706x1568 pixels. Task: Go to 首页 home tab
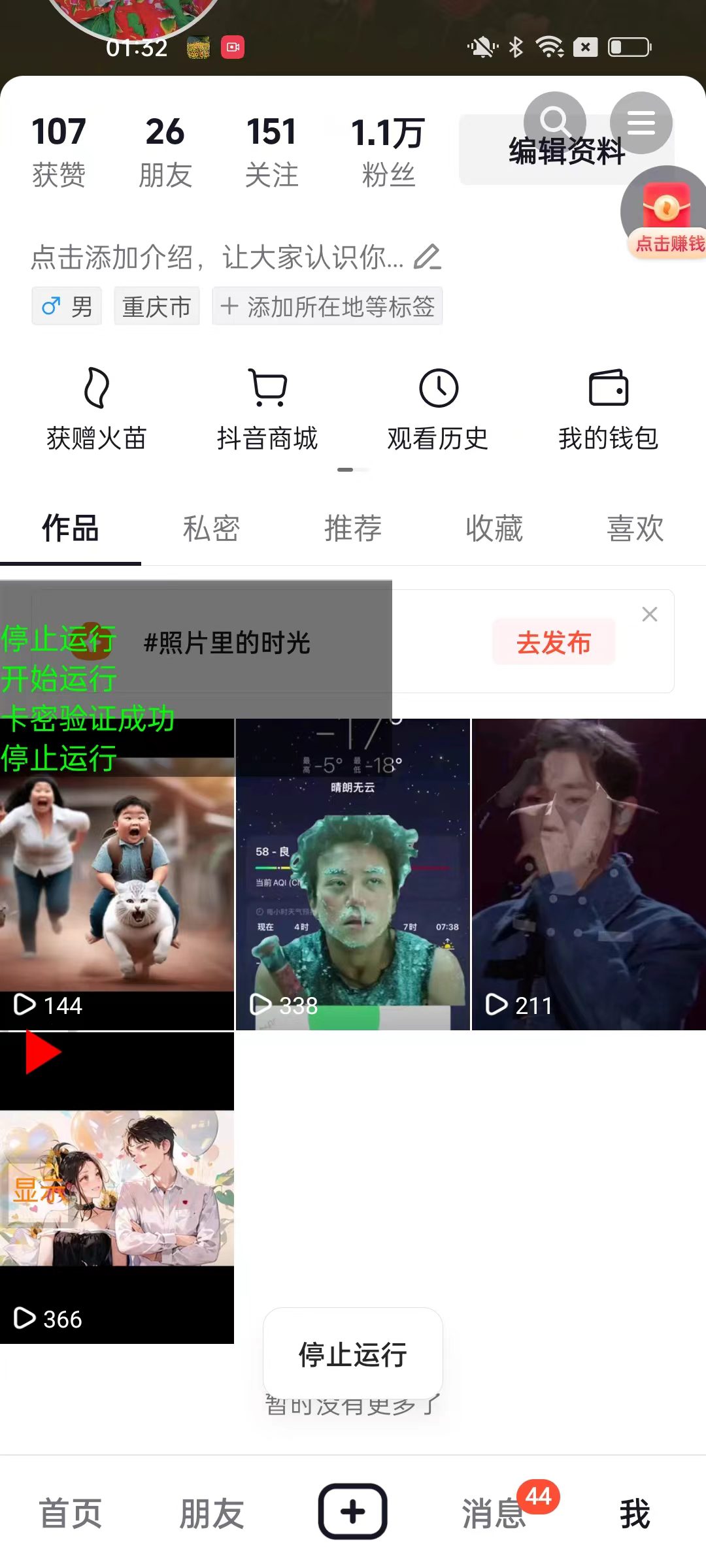click(x=71, y=1513)
